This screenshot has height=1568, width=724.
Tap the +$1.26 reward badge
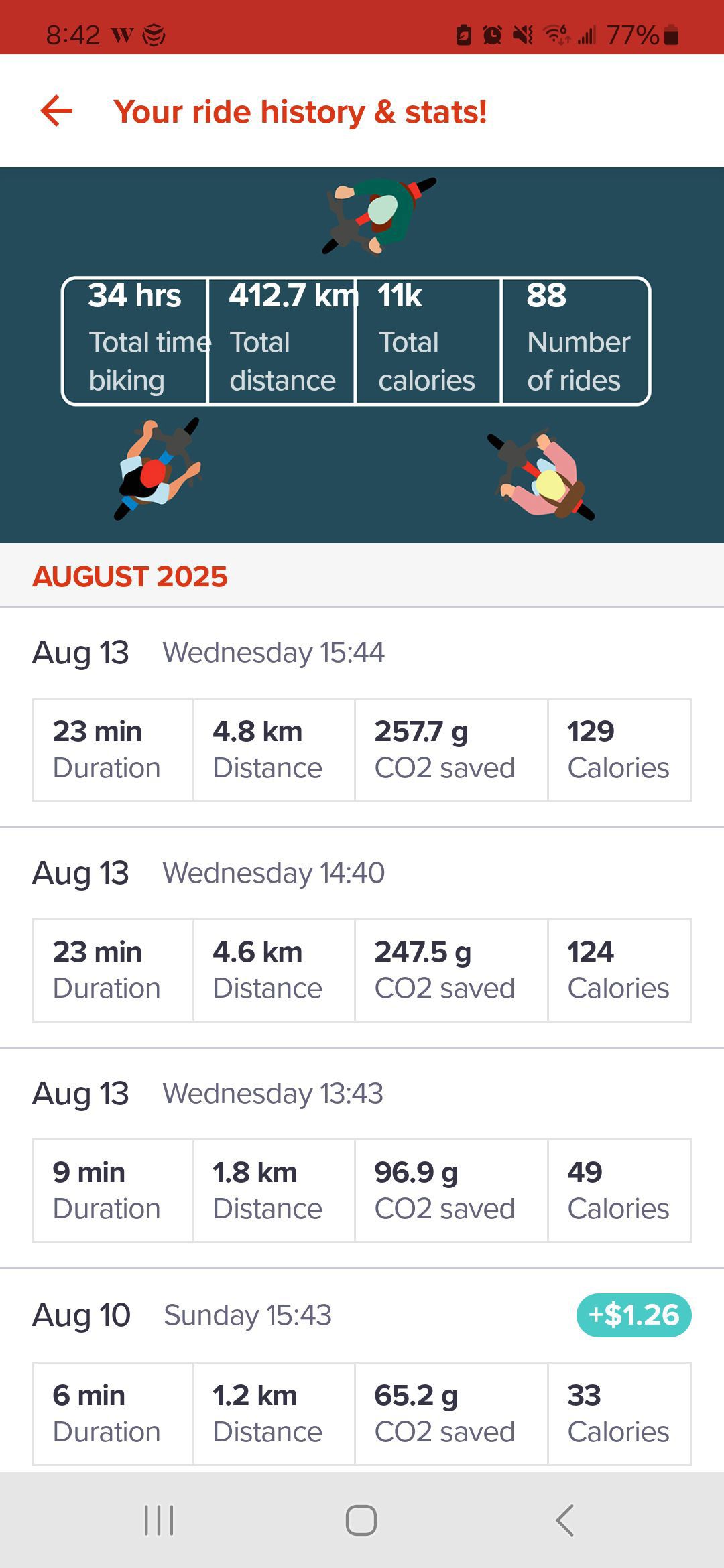(633, 1315)
